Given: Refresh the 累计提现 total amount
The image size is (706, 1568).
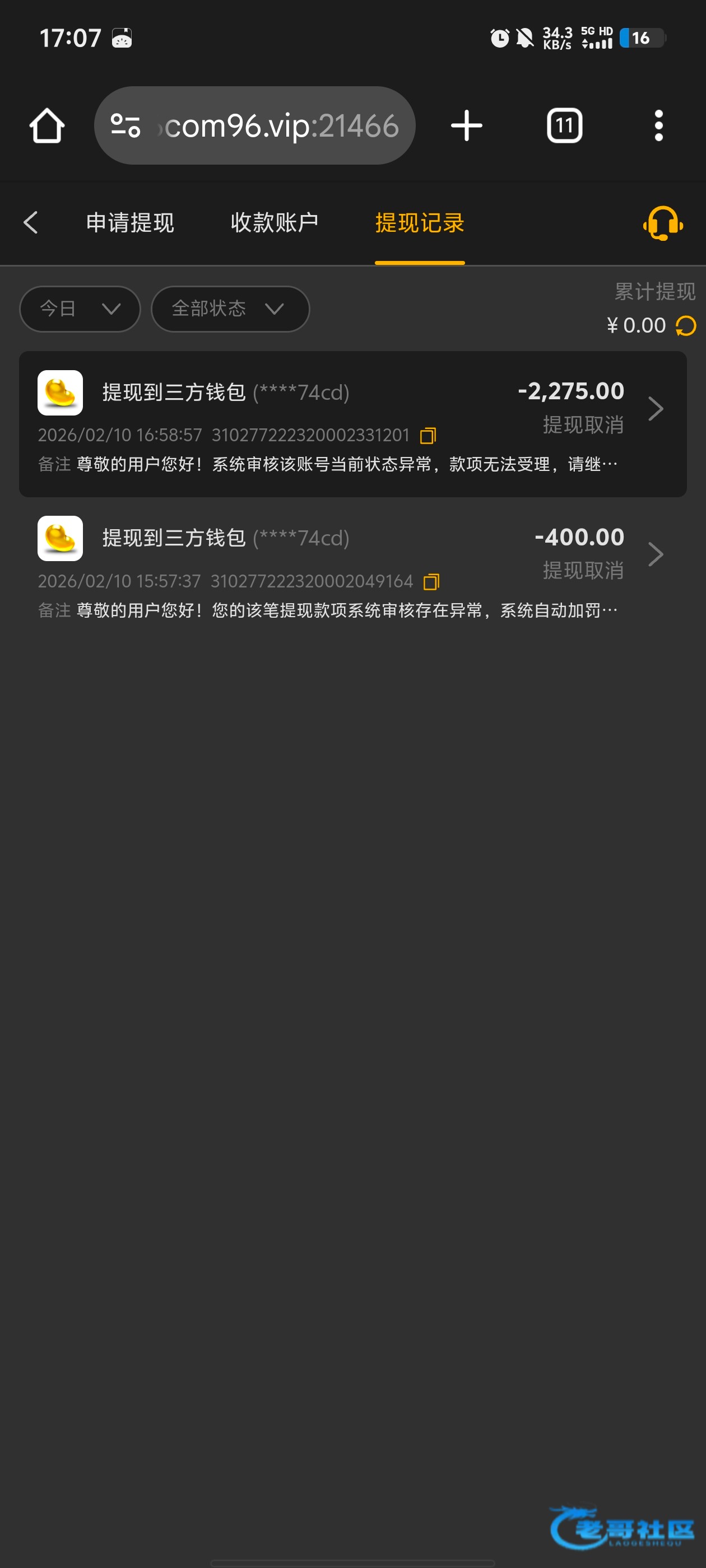Looking at the screenshot, I should [x=686, y=326].
